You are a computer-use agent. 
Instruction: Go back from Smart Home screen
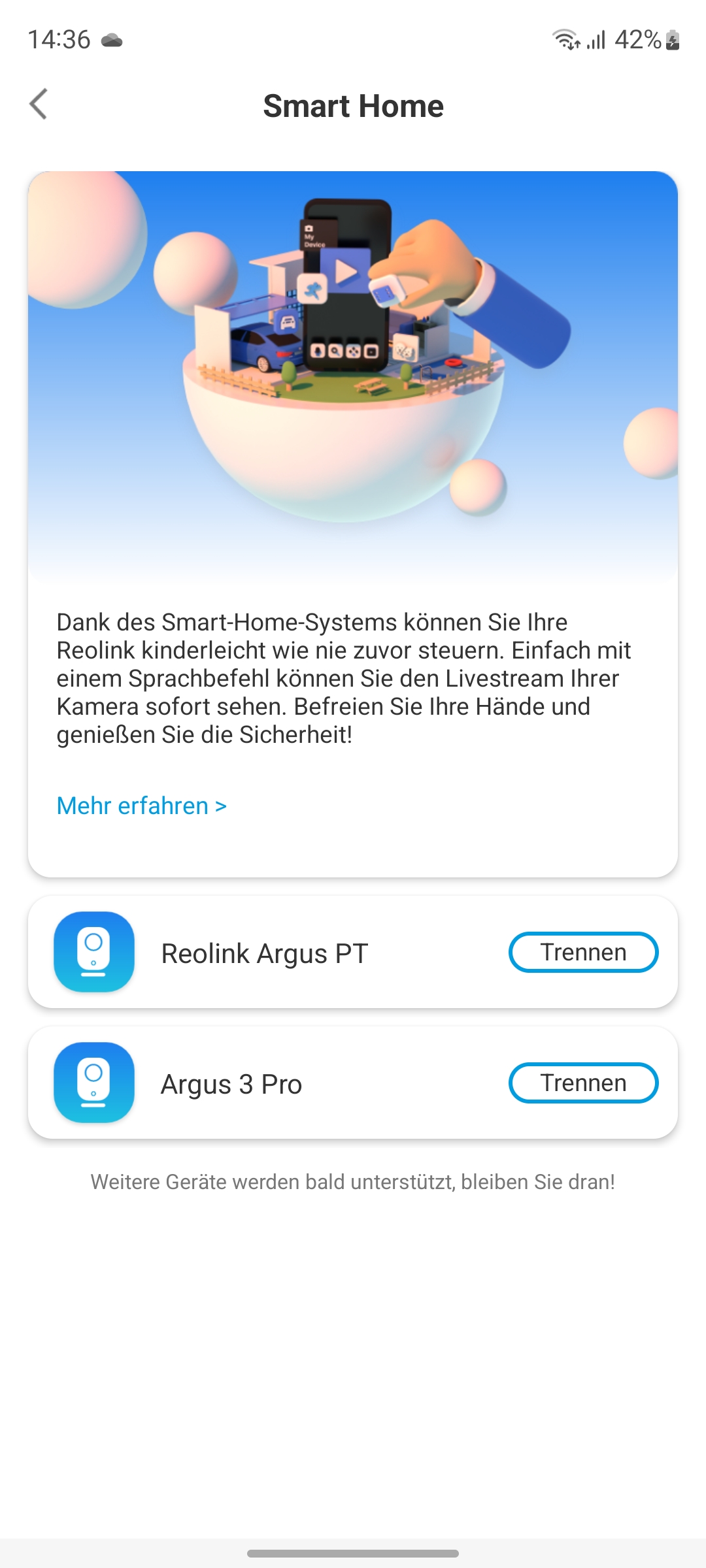39,105
